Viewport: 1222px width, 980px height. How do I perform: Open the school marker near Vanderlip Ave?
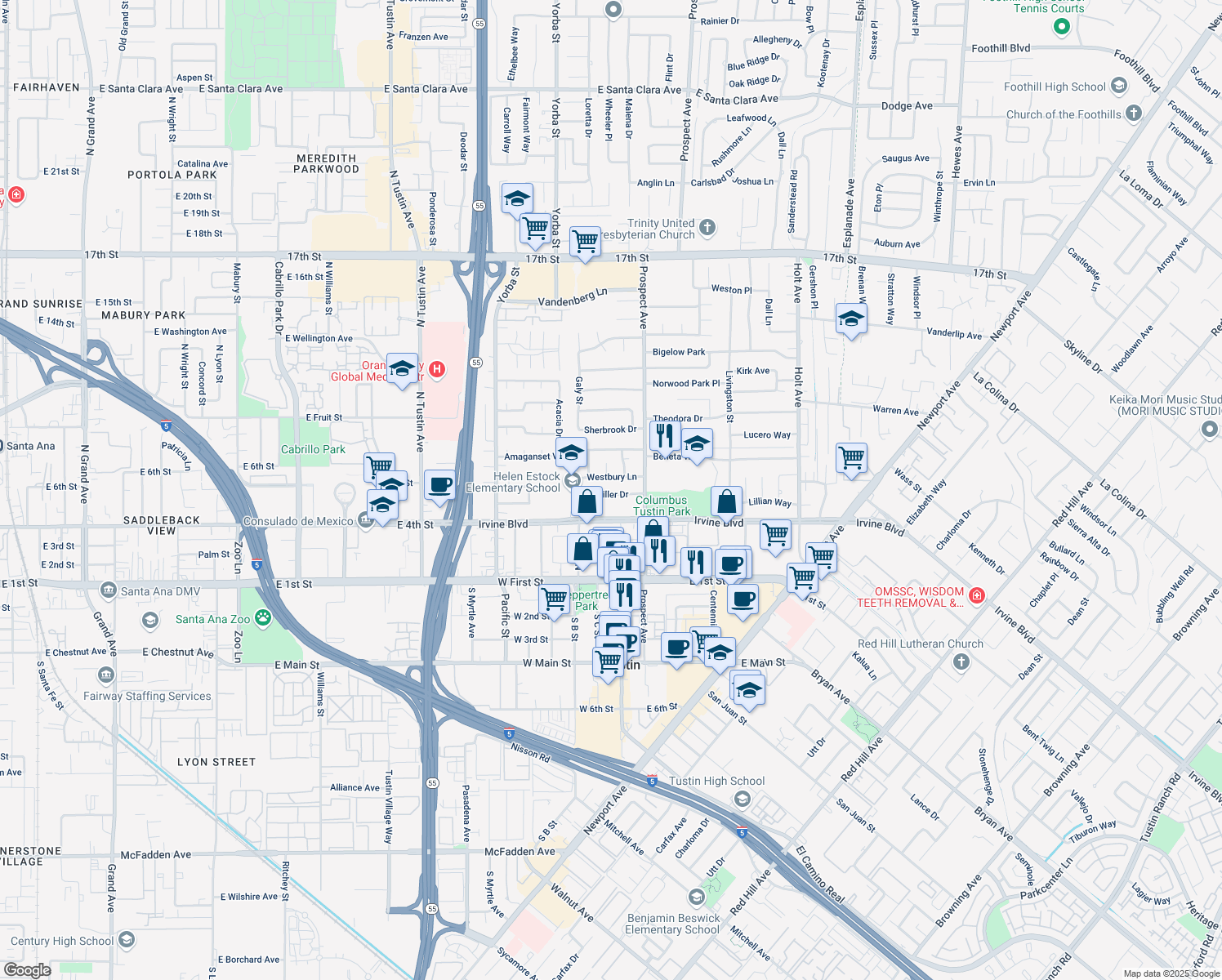(851, 318)
